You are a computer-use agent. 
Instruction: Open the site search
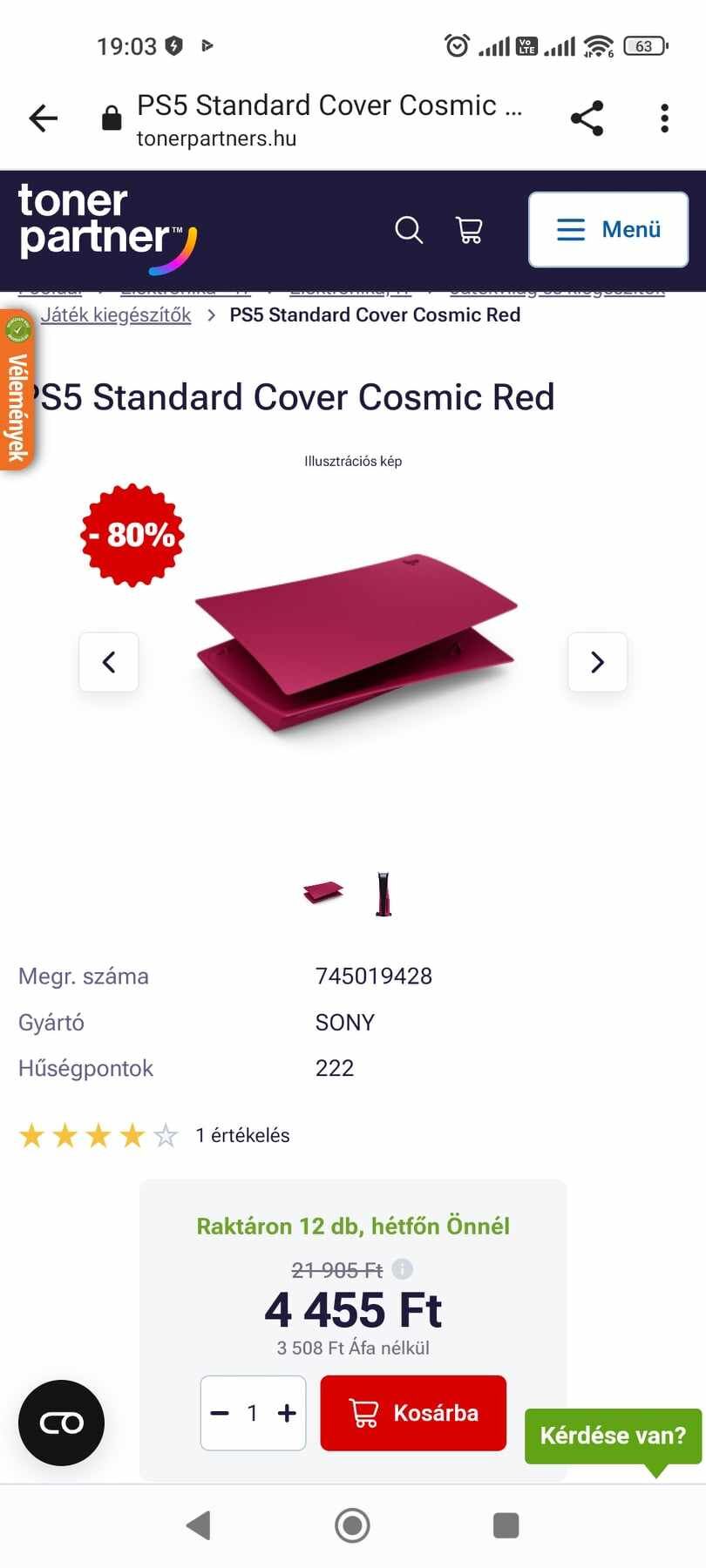[x=409, y=230]
